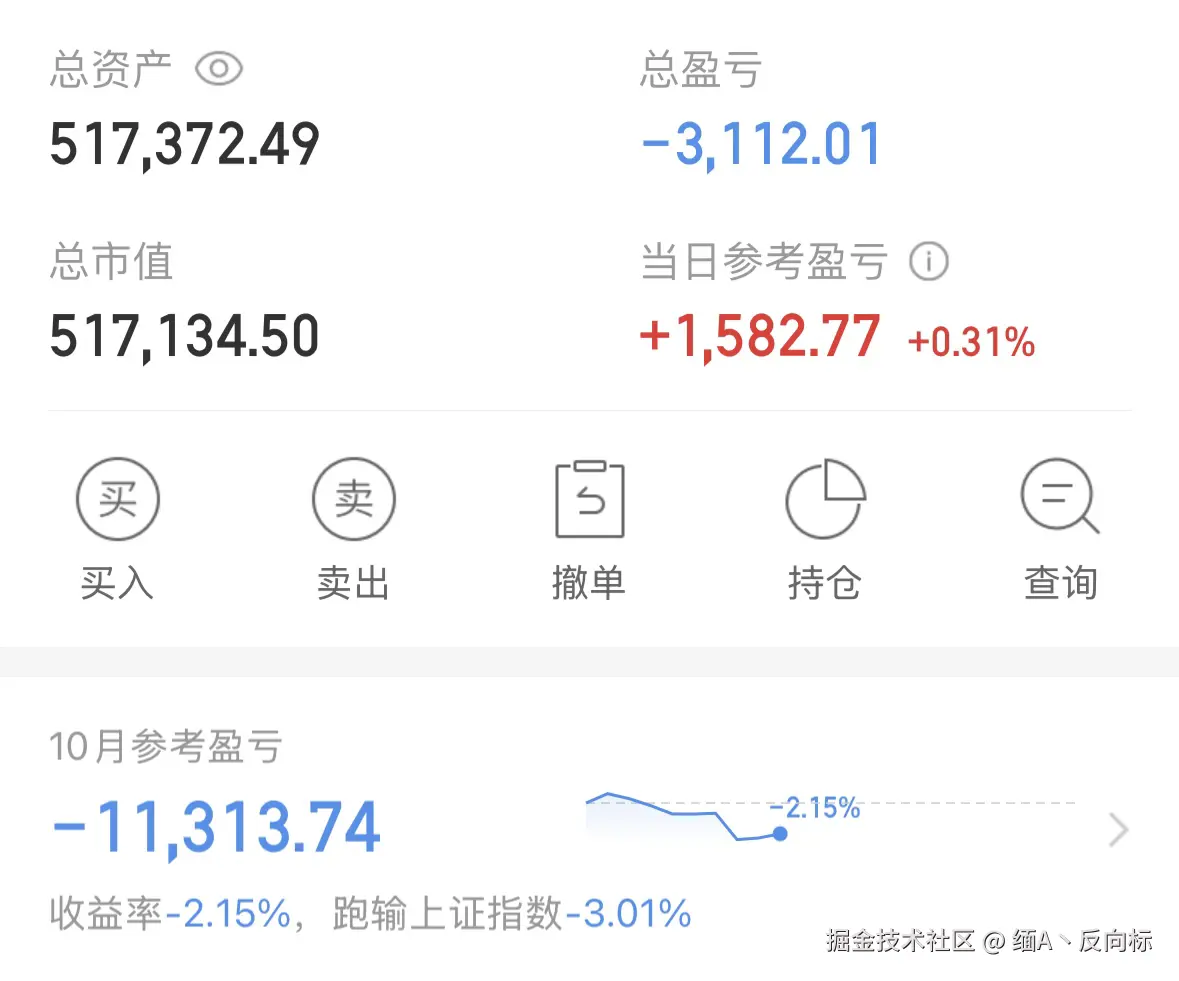Expand the 10月参考盈亏 details with the chevron
The image size is (1179, 981).
pos(1120,830)
